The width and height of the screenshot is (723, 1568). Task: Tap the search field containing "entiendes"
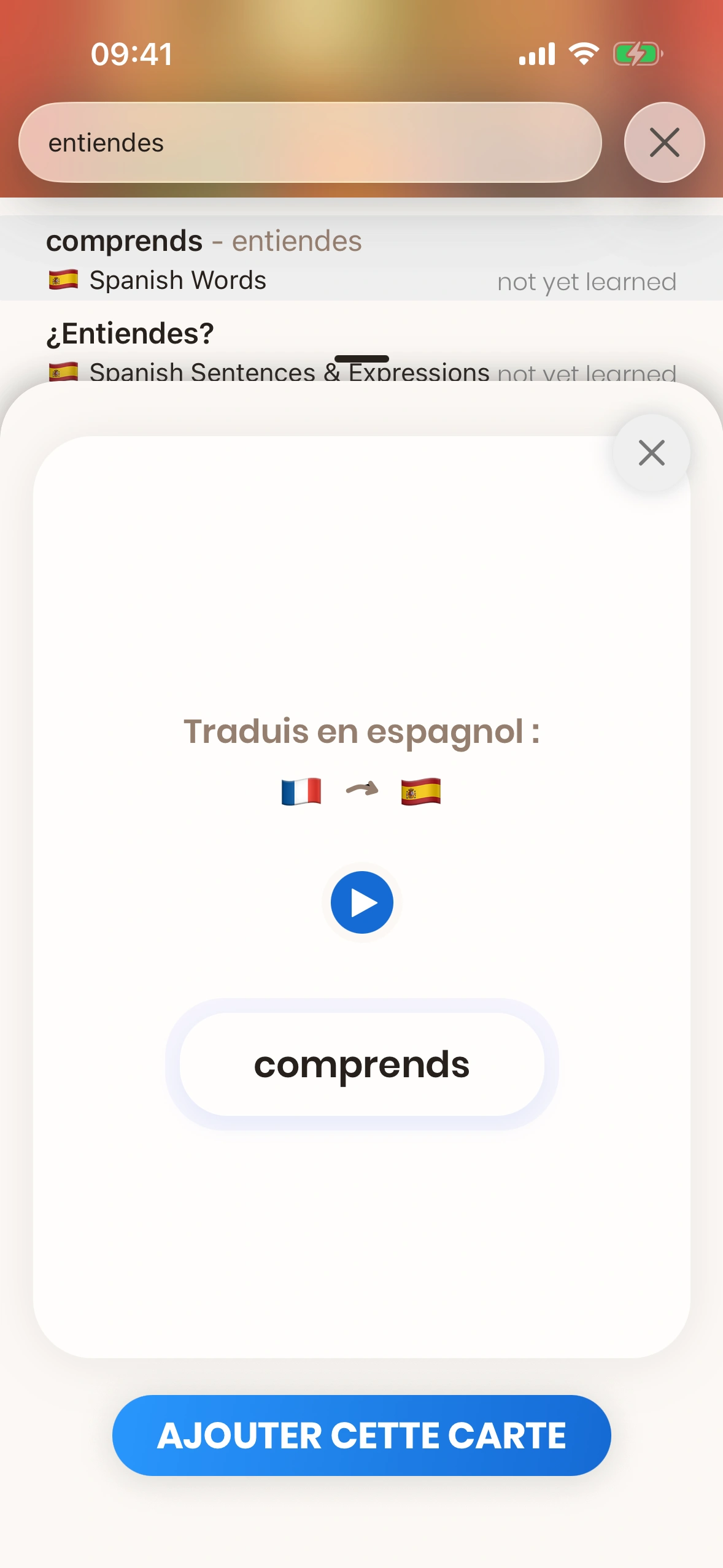310,142
